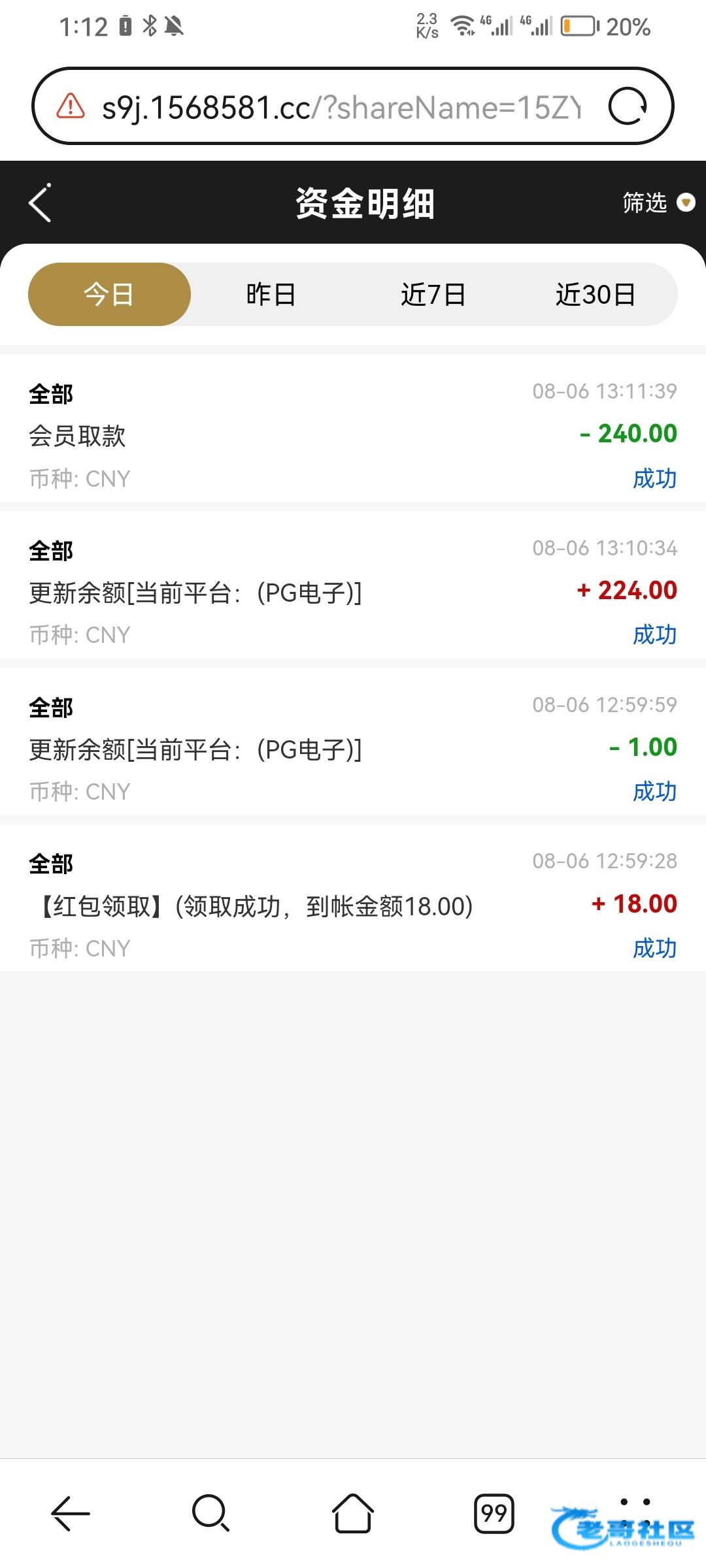Switch to the 昨日 tab
Screen dimensions: 706x1568
coord(271,295)
